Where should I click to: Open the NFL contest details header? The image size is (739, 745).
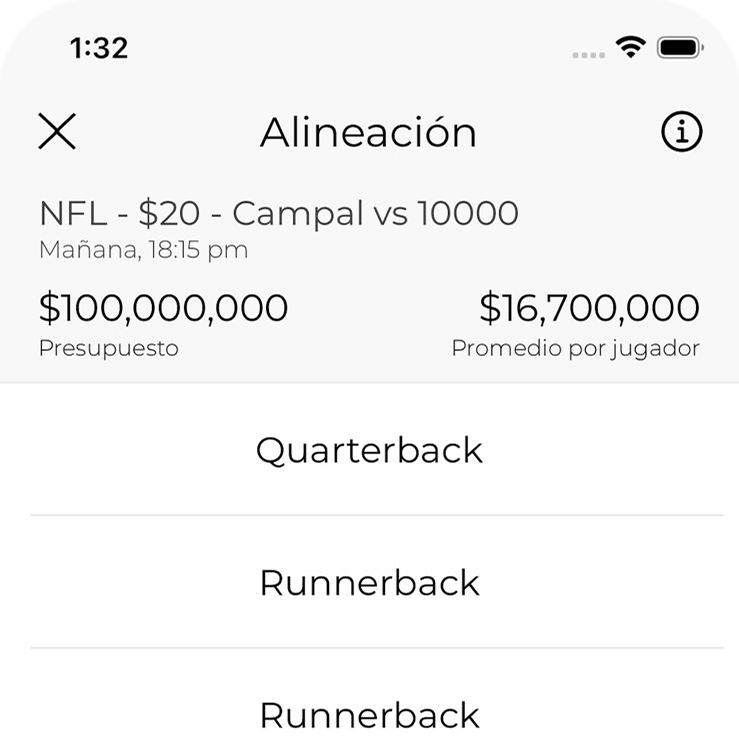click(x=278, y=212)
